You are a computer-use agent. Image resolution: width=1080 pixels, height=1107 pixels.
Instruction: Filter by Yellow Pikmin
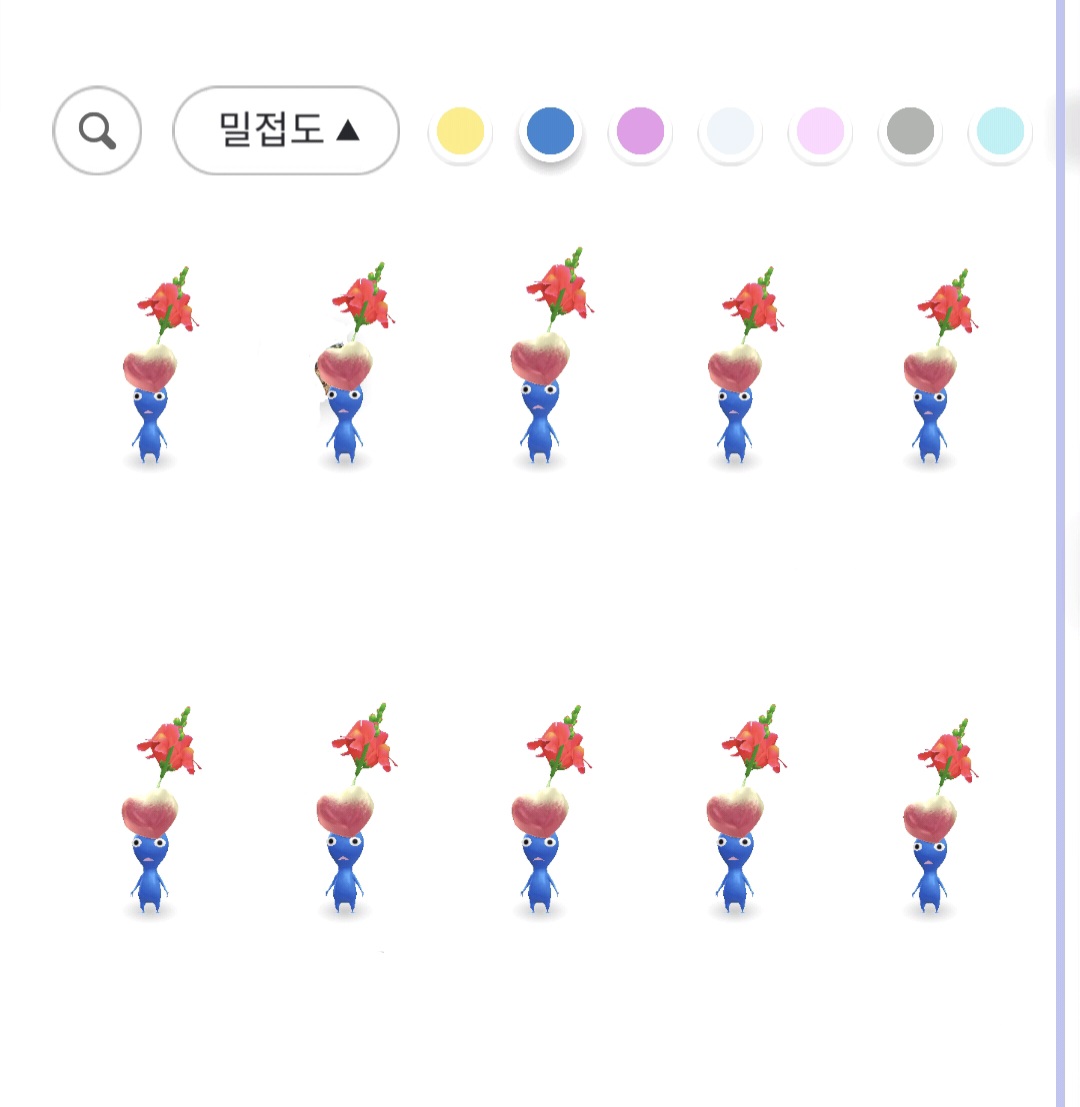point(459,131)
